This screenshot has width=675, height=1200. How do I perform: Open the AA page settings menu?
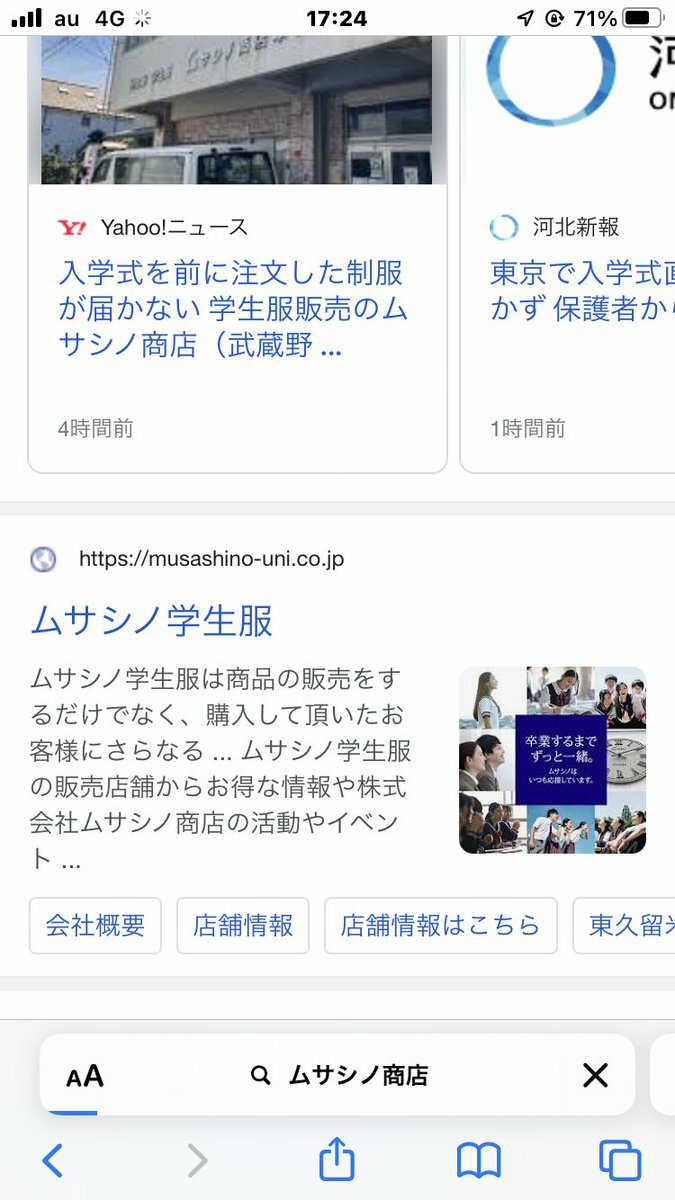(x=85, y=1076)
